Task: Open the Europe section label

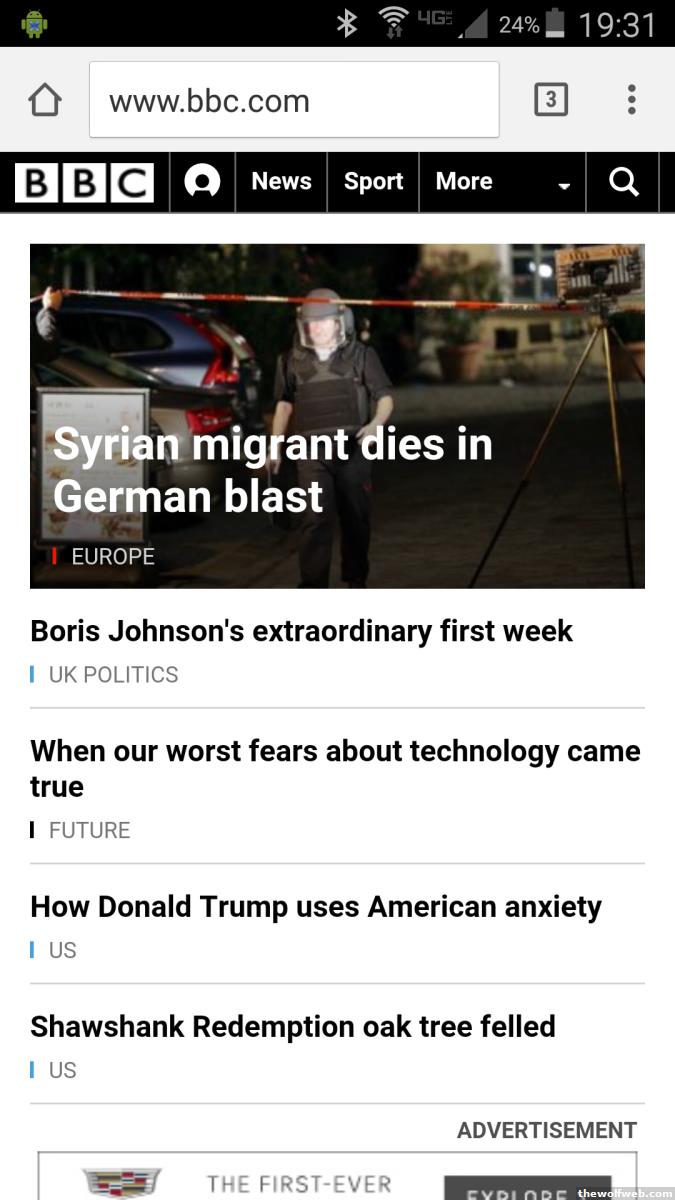Action: 112,557
